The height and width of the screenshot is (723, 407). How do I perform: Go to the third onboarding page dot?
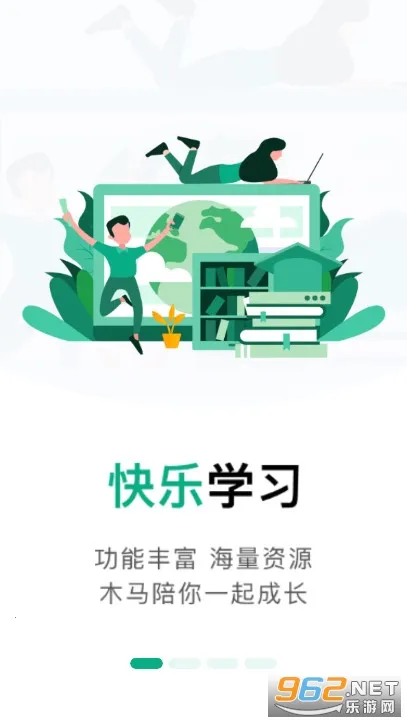pos(222,664)
